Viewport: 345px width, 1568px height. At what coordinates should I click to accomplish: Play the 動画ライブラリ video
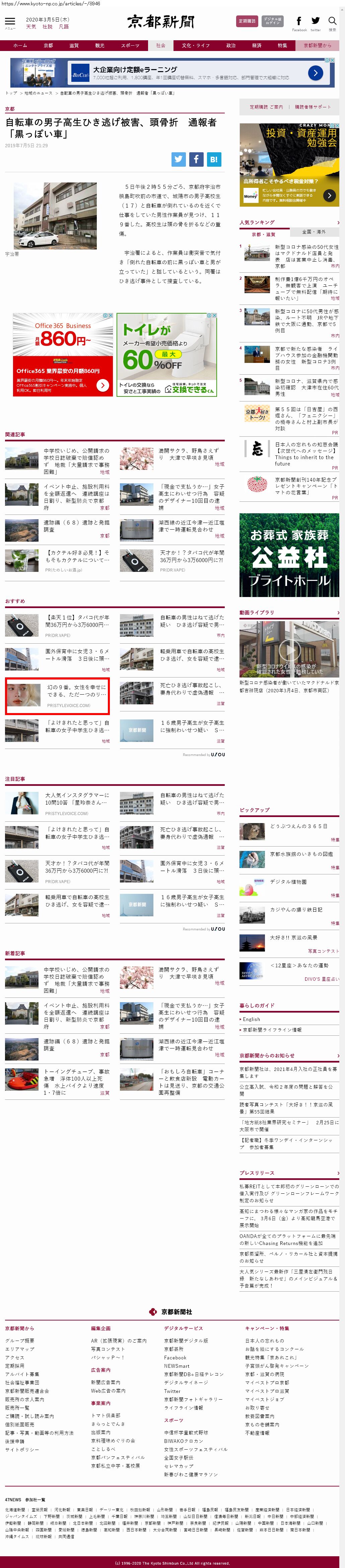(x=289, y=649)
